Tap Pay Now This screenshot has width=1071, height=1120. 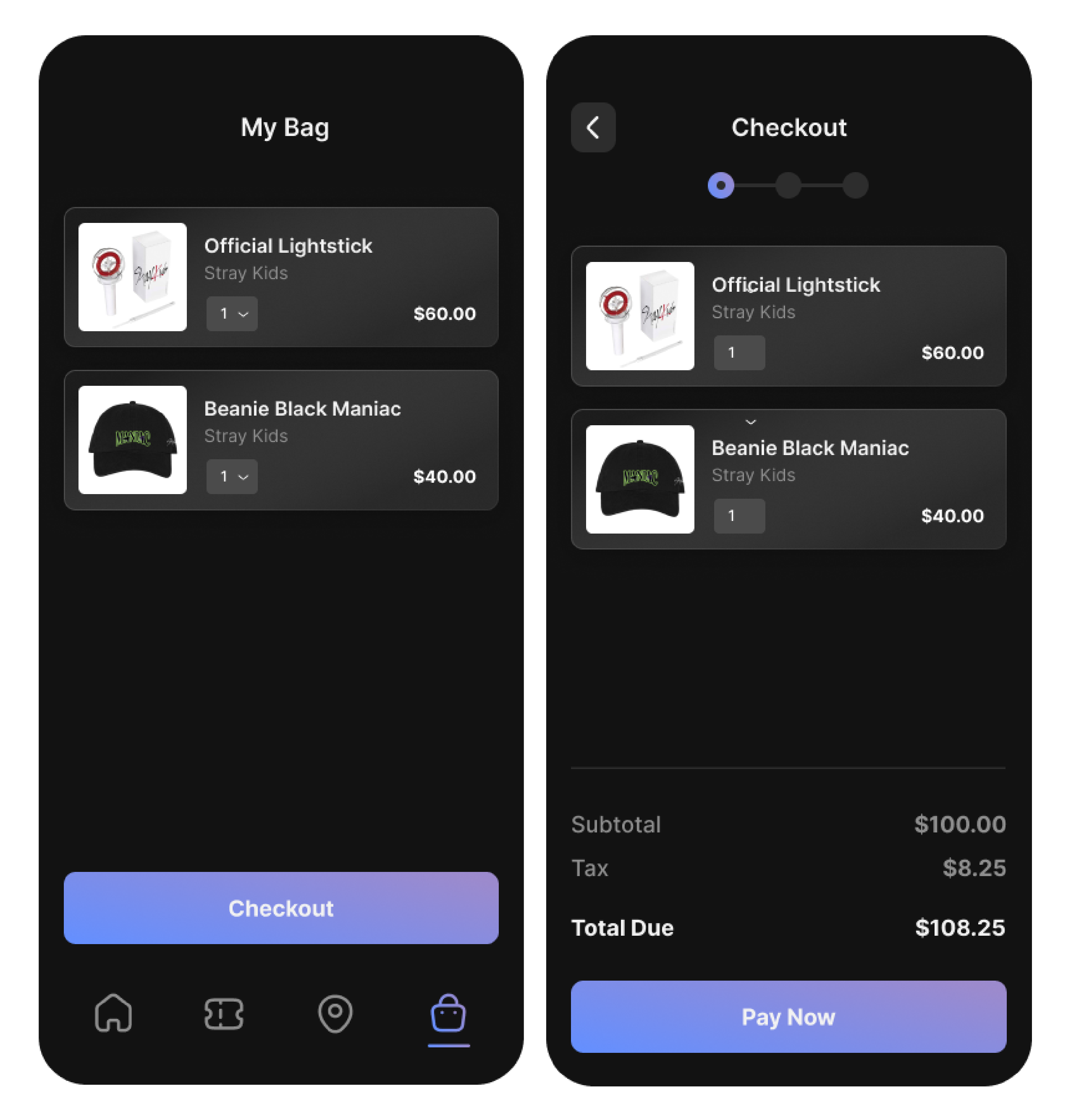click(x=788, y=1016)
